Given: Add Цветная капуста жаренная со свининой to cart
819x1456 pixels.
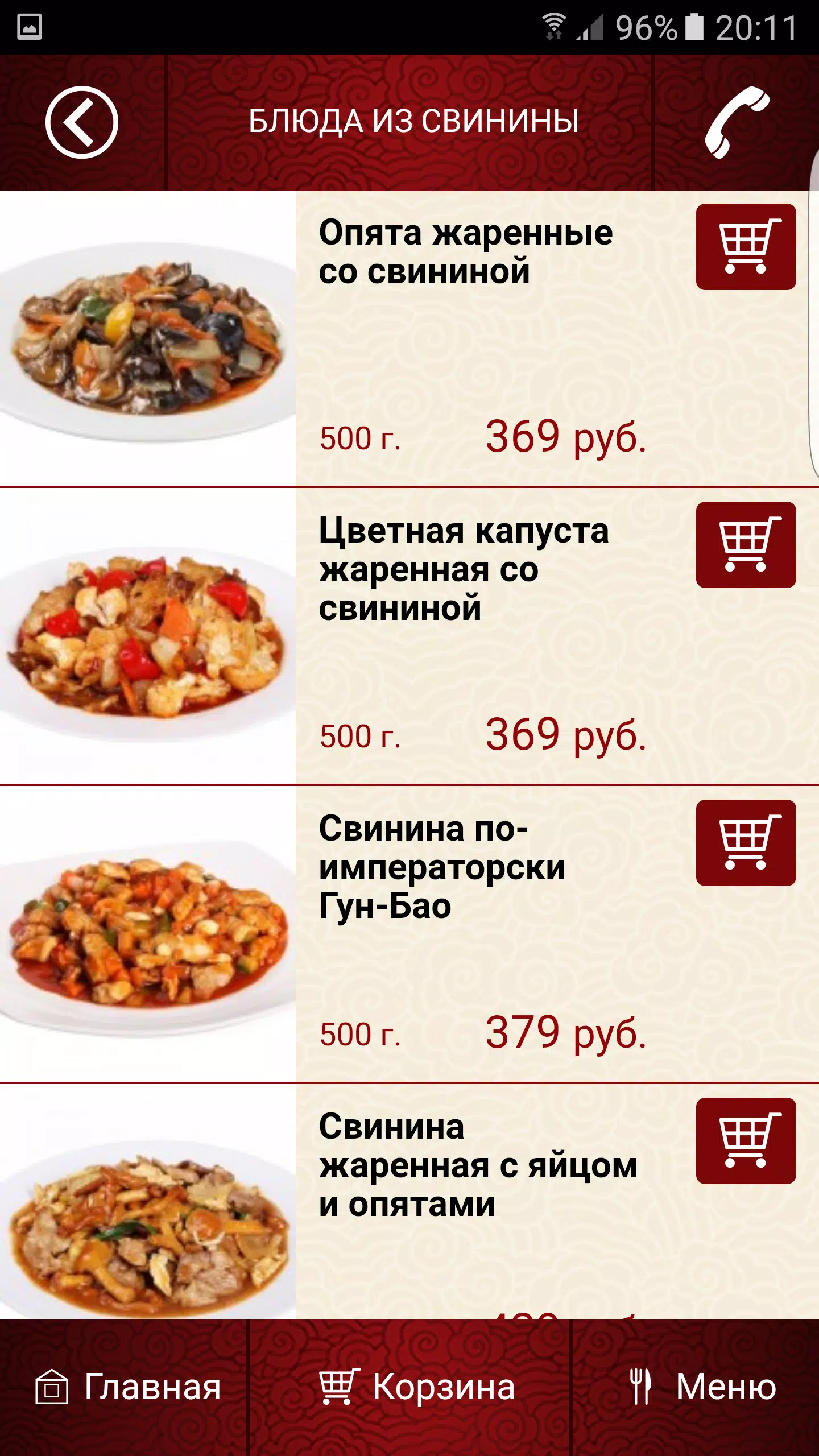Looking at the screenshot, I should click(746, 545).
